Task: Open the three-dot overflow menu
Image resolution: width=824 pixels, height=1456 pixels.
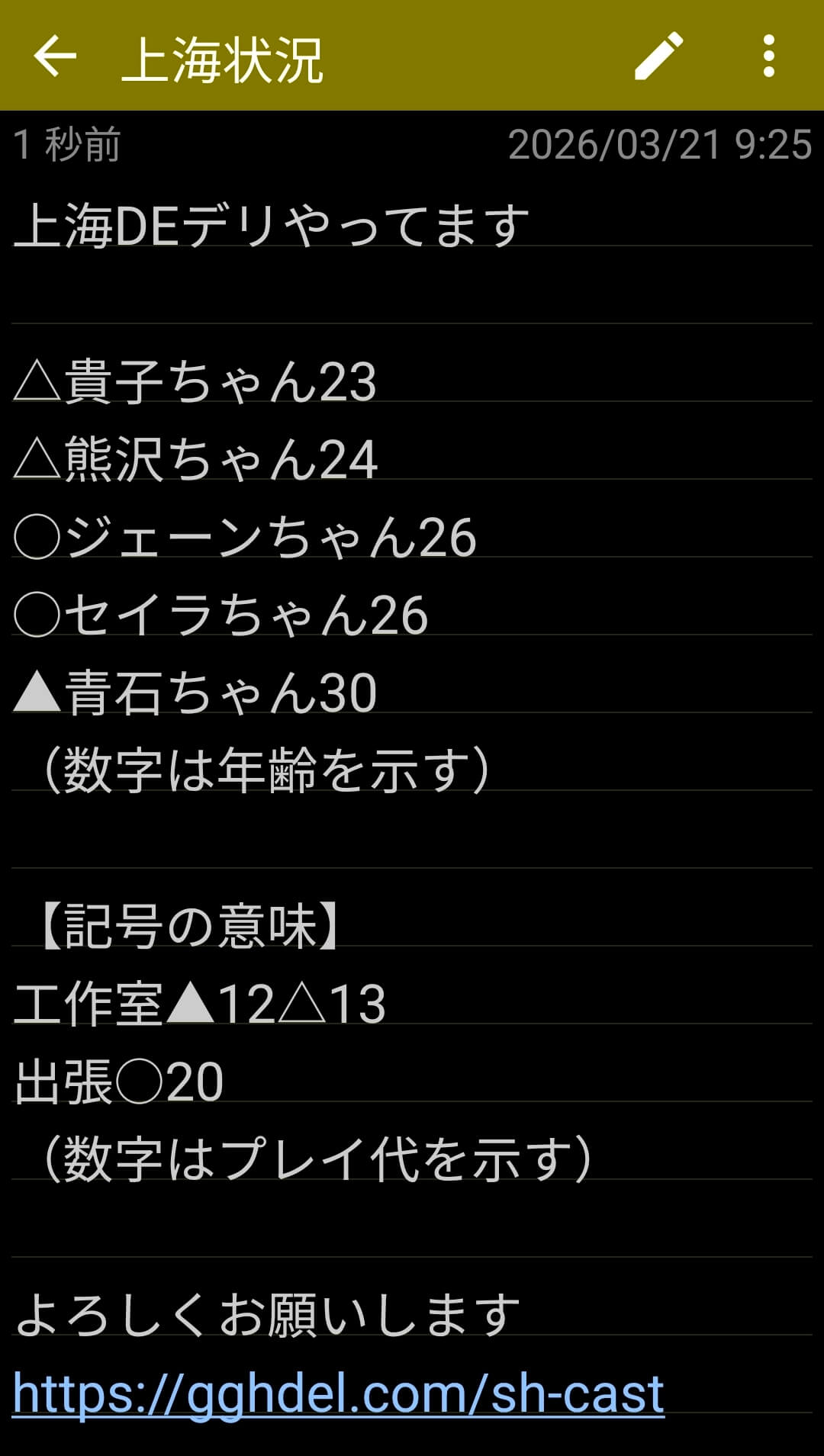Action: tap(768, 56)
